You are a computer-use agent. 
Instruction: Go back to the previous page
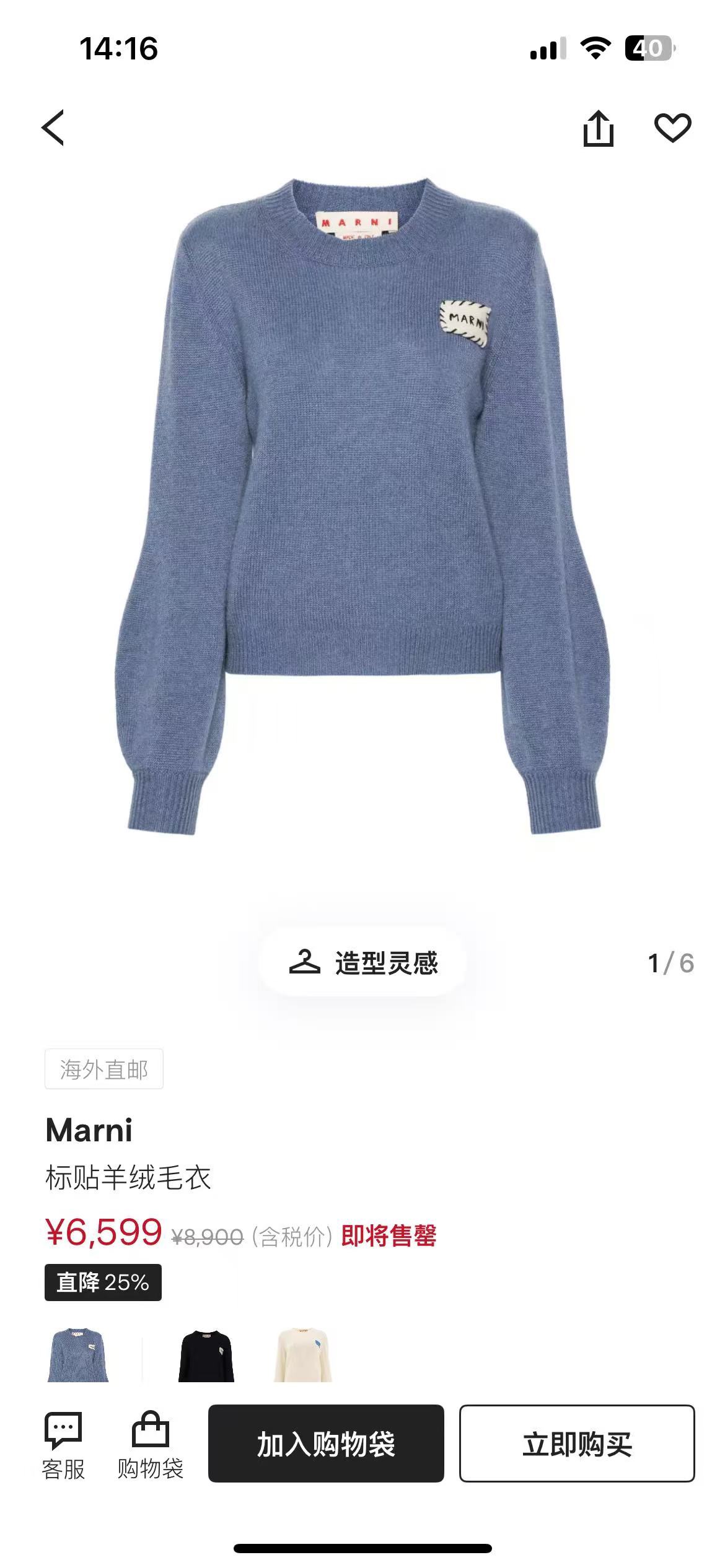[53, 128]
